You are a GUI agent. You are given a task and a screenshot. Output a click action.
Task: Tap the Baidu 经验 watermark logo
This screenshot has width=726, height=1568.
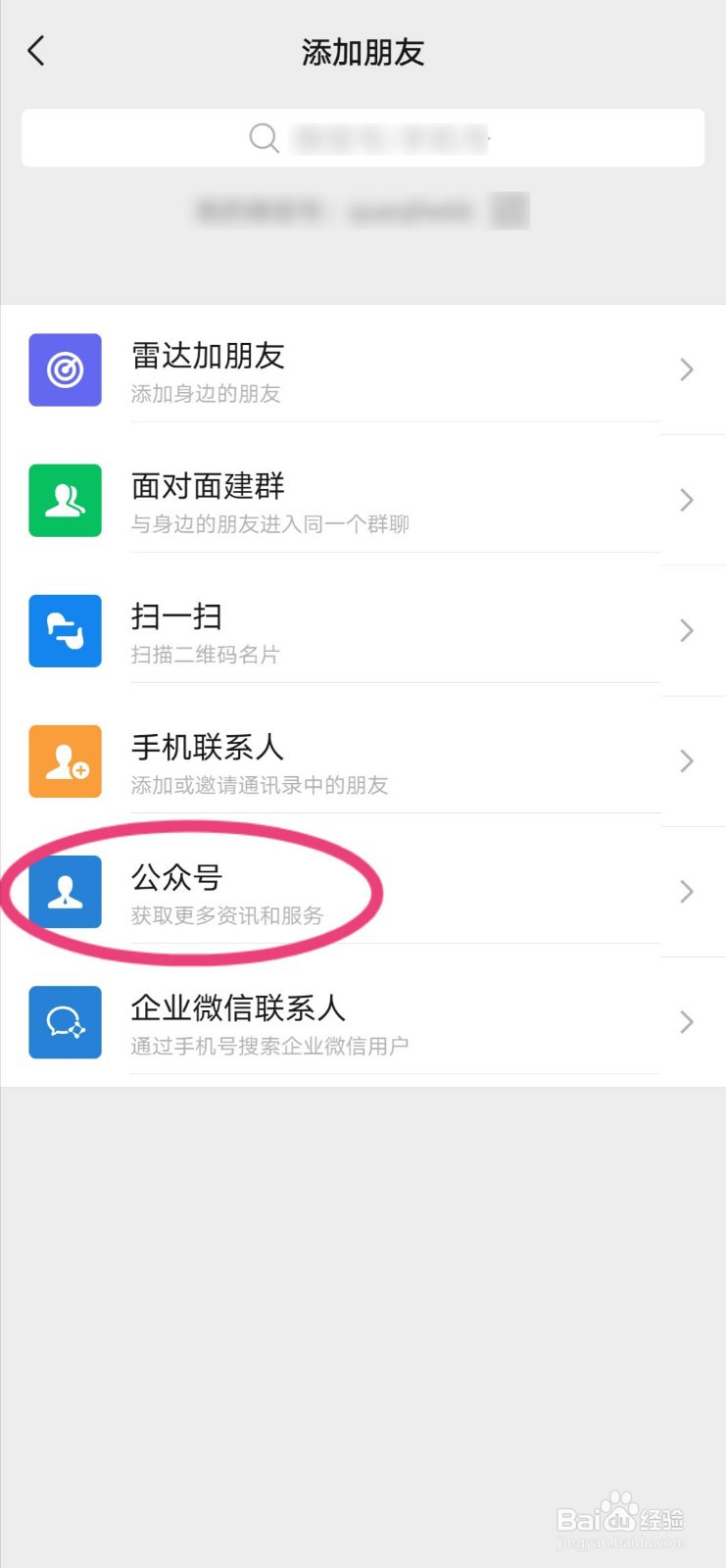tap(620, 1517)
